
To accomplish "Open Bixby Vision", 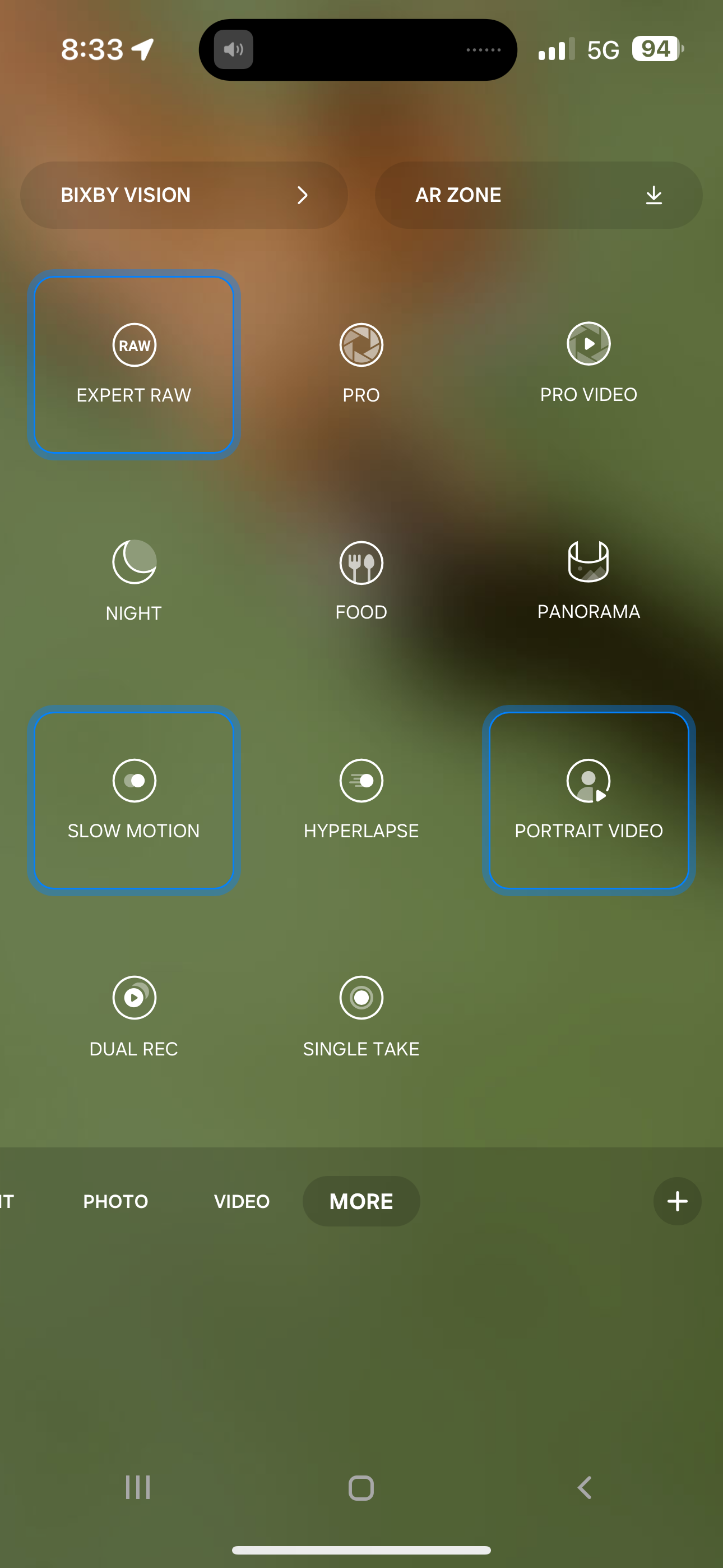I will 184,195.
